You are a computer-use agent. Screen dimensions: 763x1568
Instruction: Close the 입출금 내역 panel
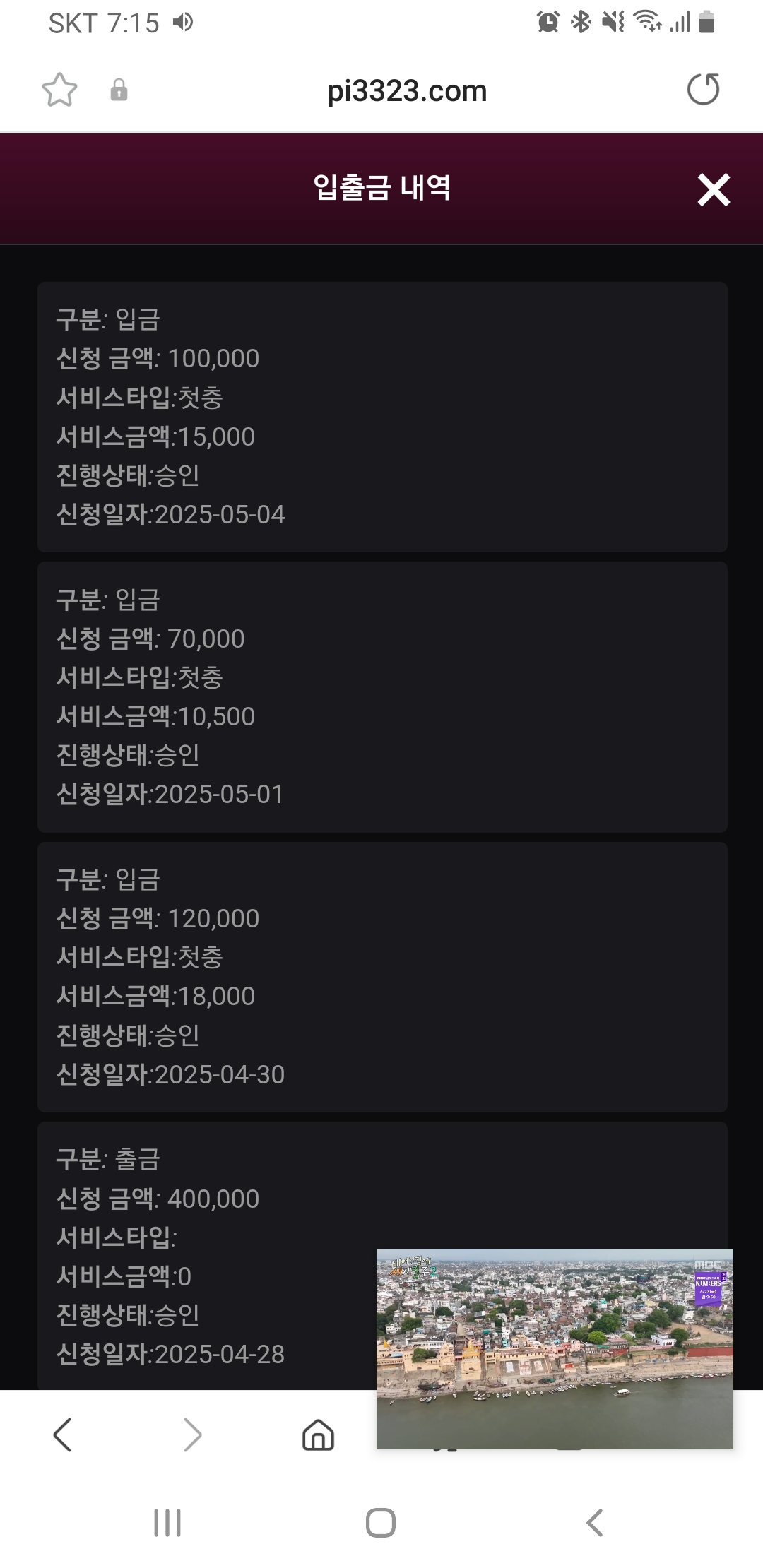[x=714, y=189]
